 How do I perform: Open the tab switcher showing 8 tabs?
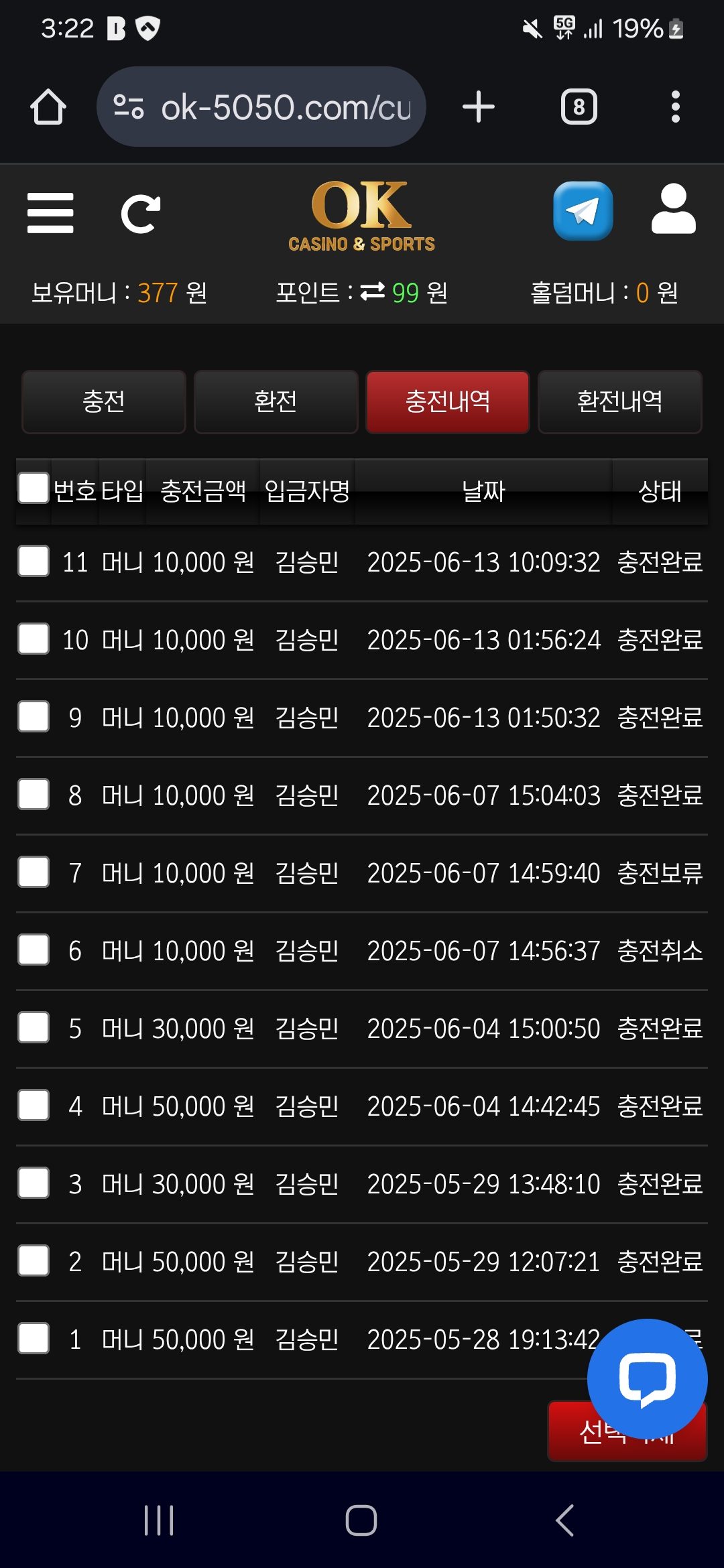[579, 107]
